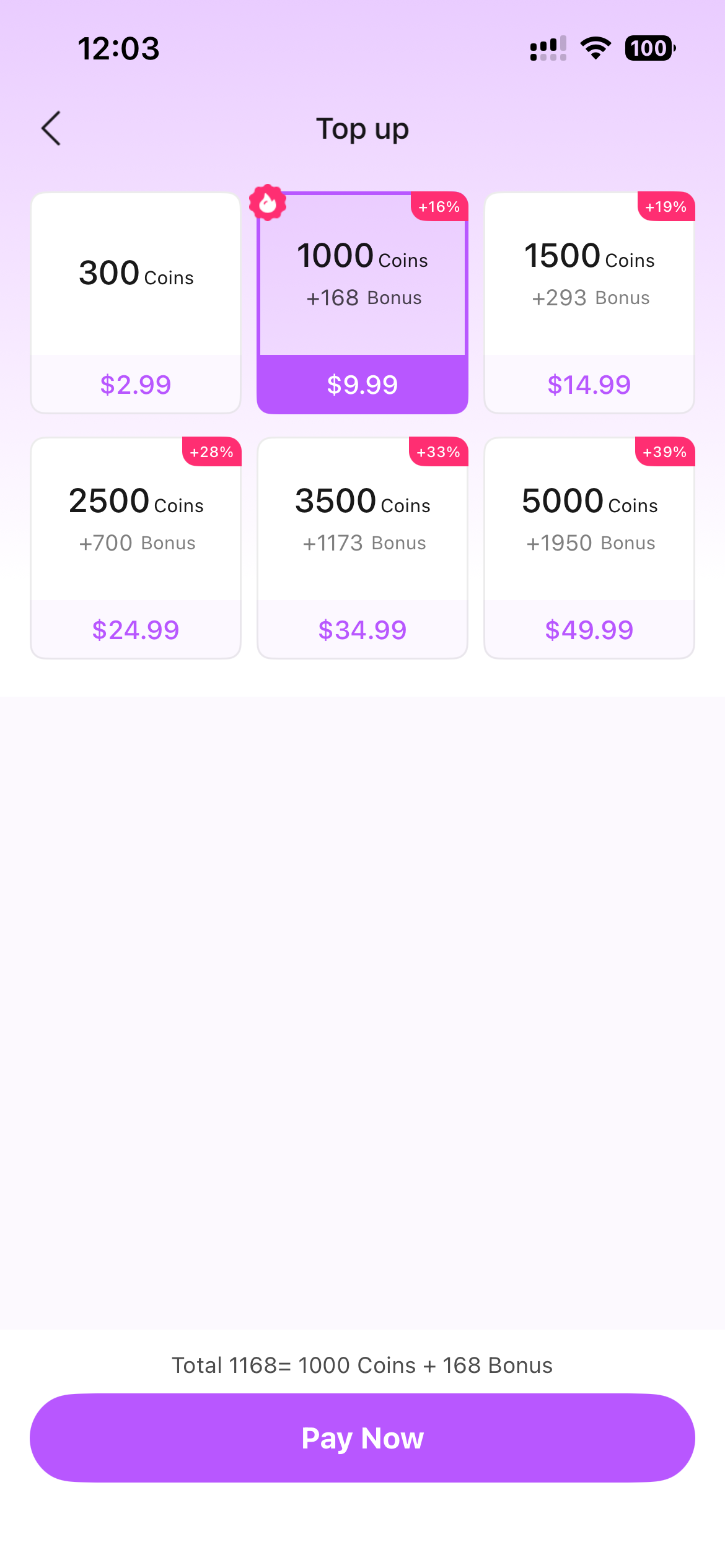
Task: Choose the 3500 Coins $34.99 package
Action: click(x=362, y=548)
